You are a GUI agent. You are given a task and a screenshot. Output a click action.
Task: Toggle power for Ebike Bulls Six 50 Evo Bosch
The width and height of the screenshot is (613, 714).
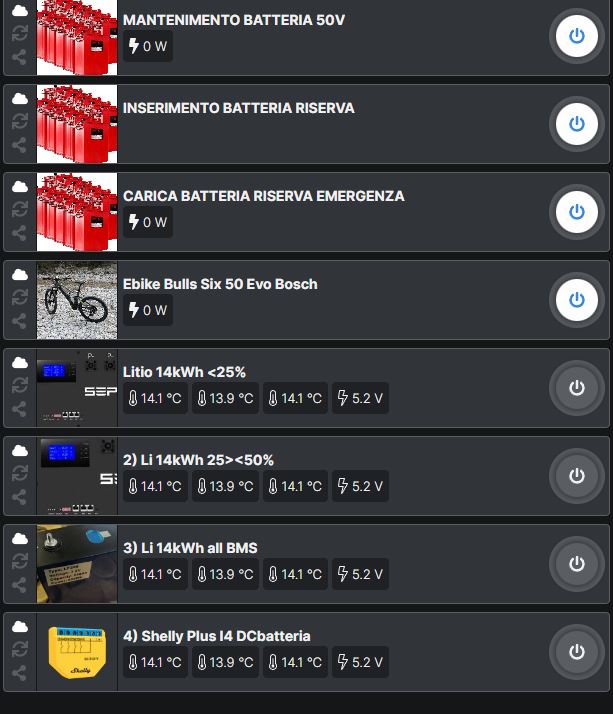(576, 300)
